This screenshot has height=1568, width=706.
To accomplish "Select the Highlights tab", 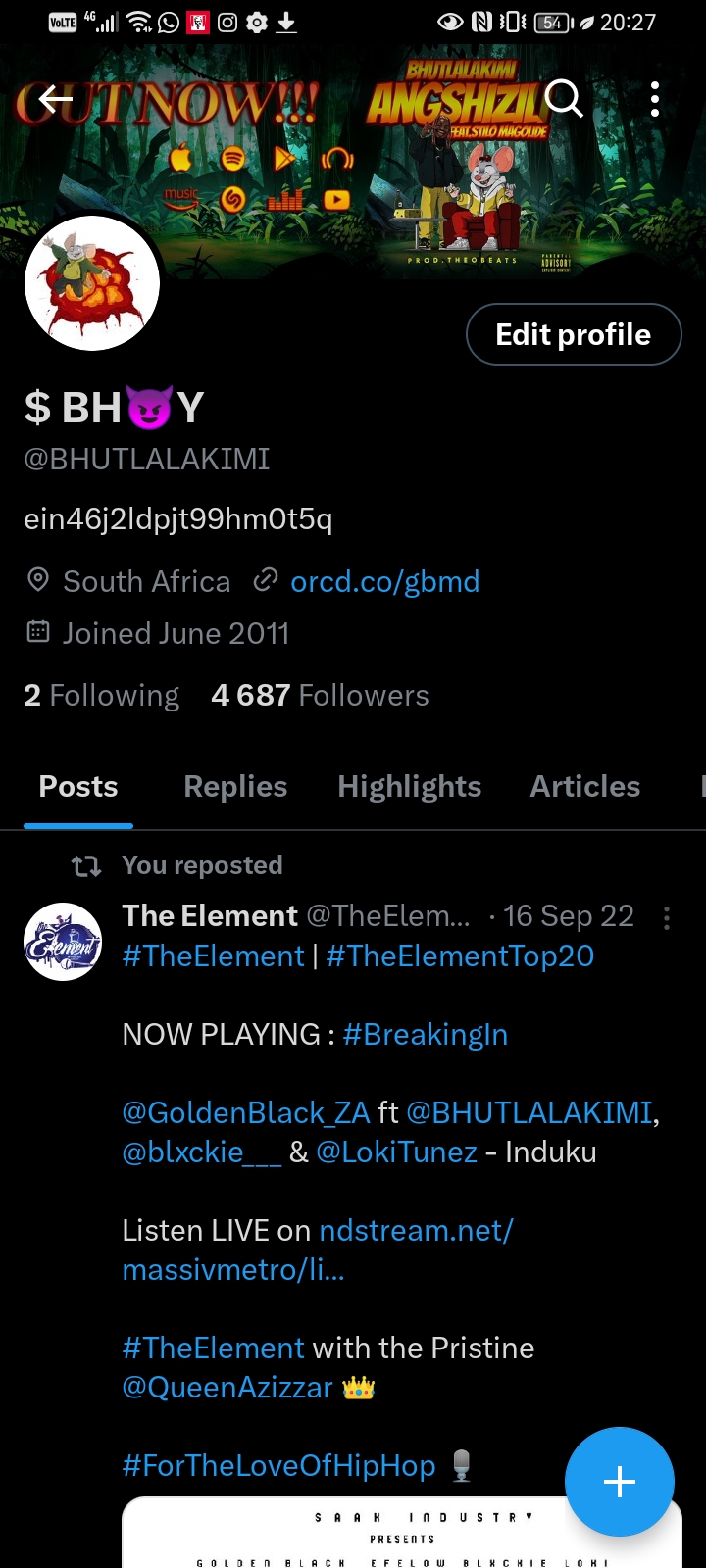I will tap(409, 786).
